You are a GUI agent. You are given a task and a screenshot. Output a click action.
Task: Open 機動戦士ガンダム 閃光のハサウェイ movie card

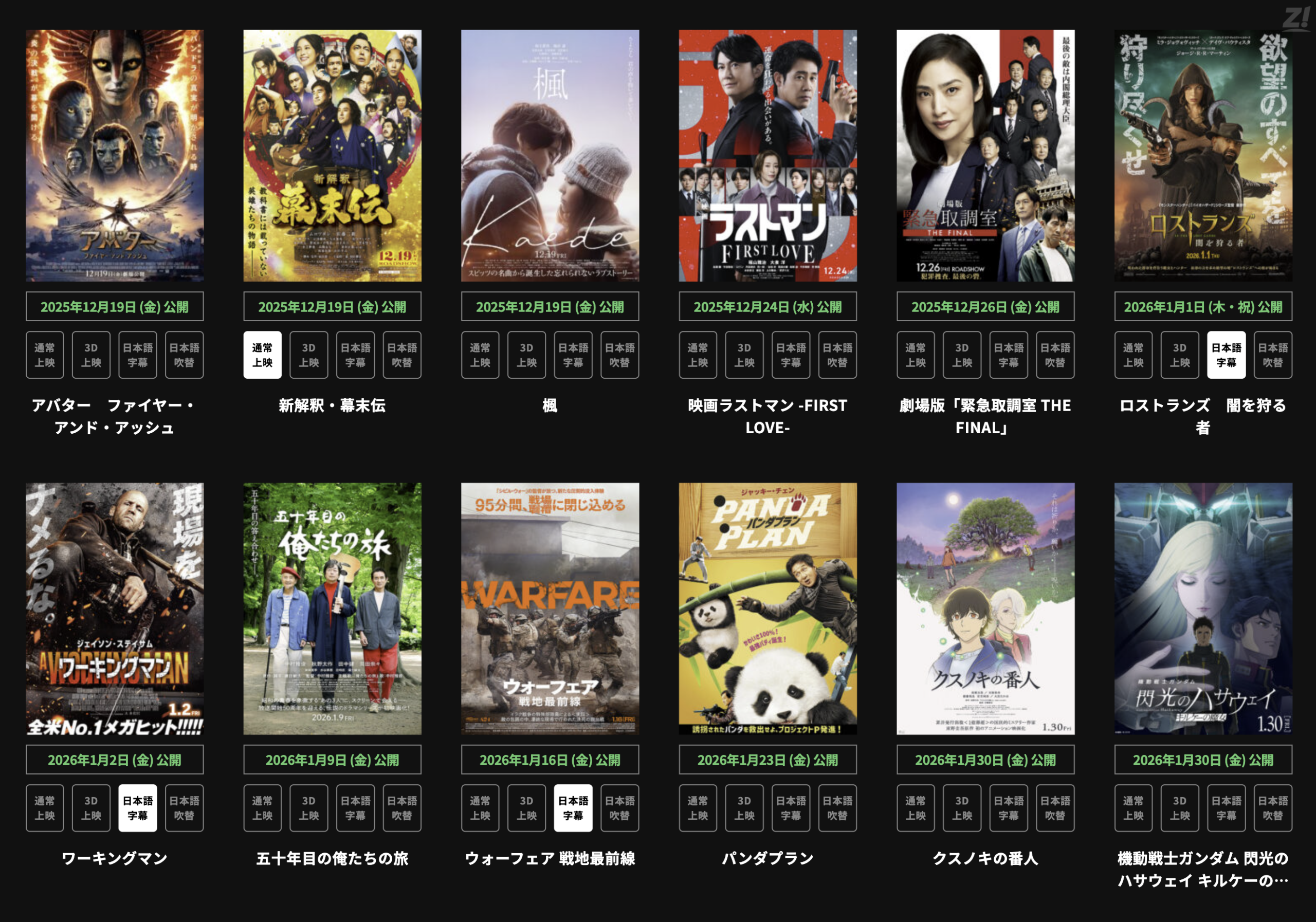click(1203, 608)
